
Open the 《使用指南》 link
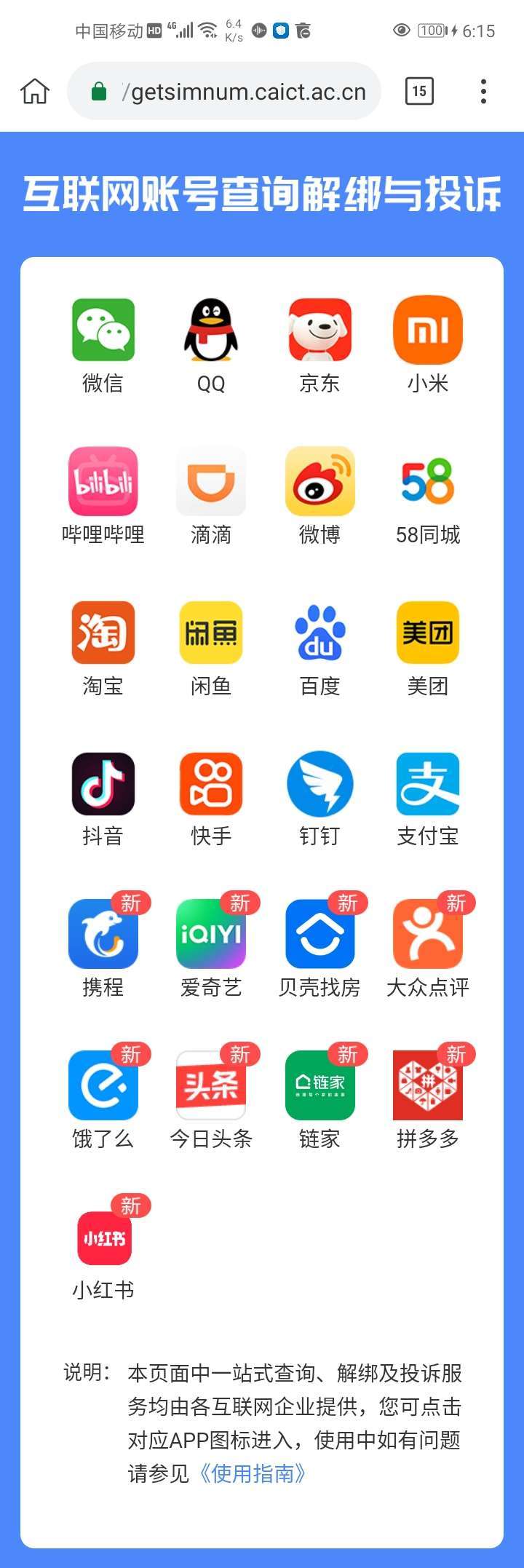[253, 1473]
